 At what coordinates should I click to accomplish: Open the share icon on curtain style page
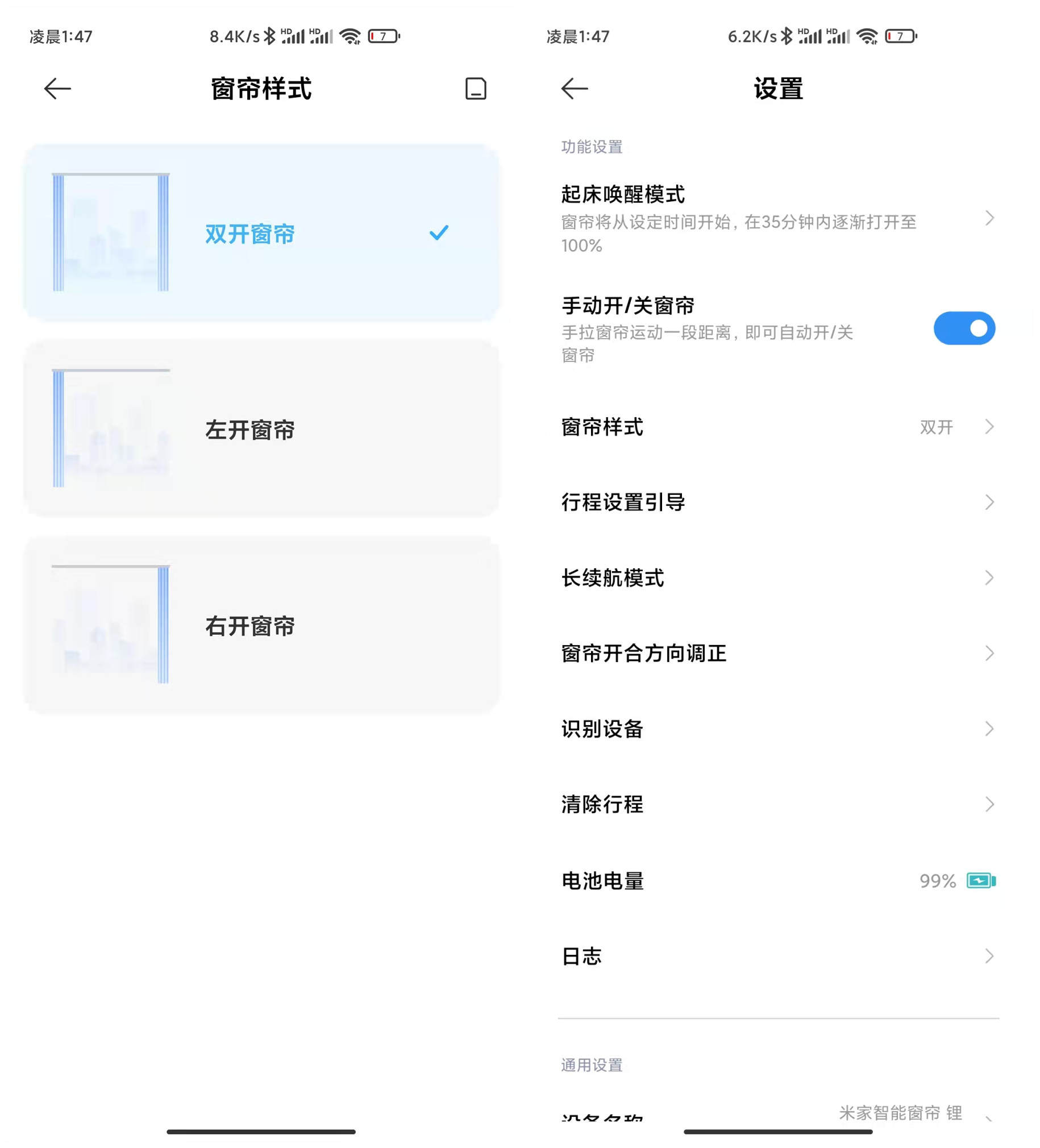pos(476,88)
